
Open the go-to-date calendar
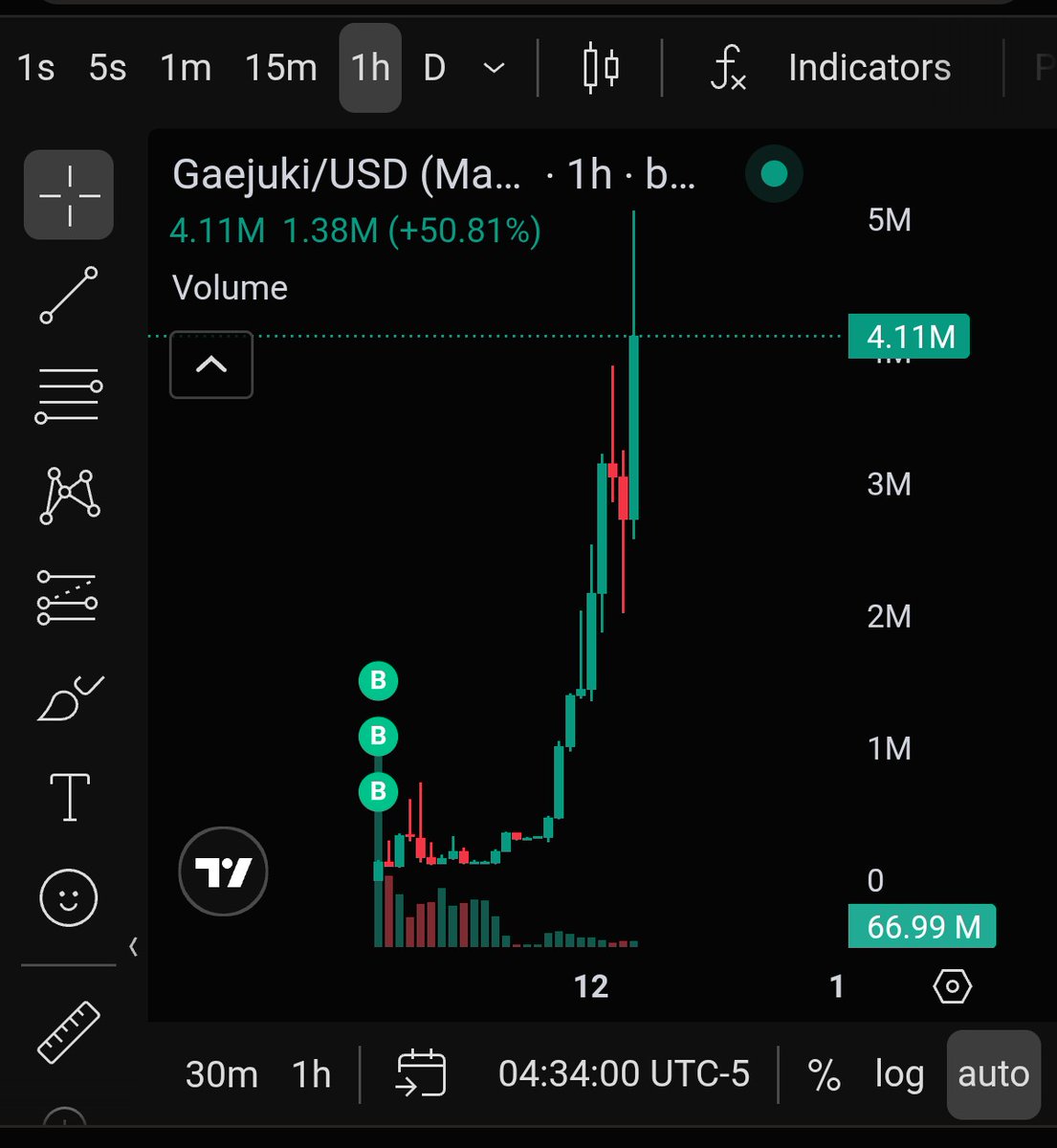pyautogui.click(x=422, y=1072)
